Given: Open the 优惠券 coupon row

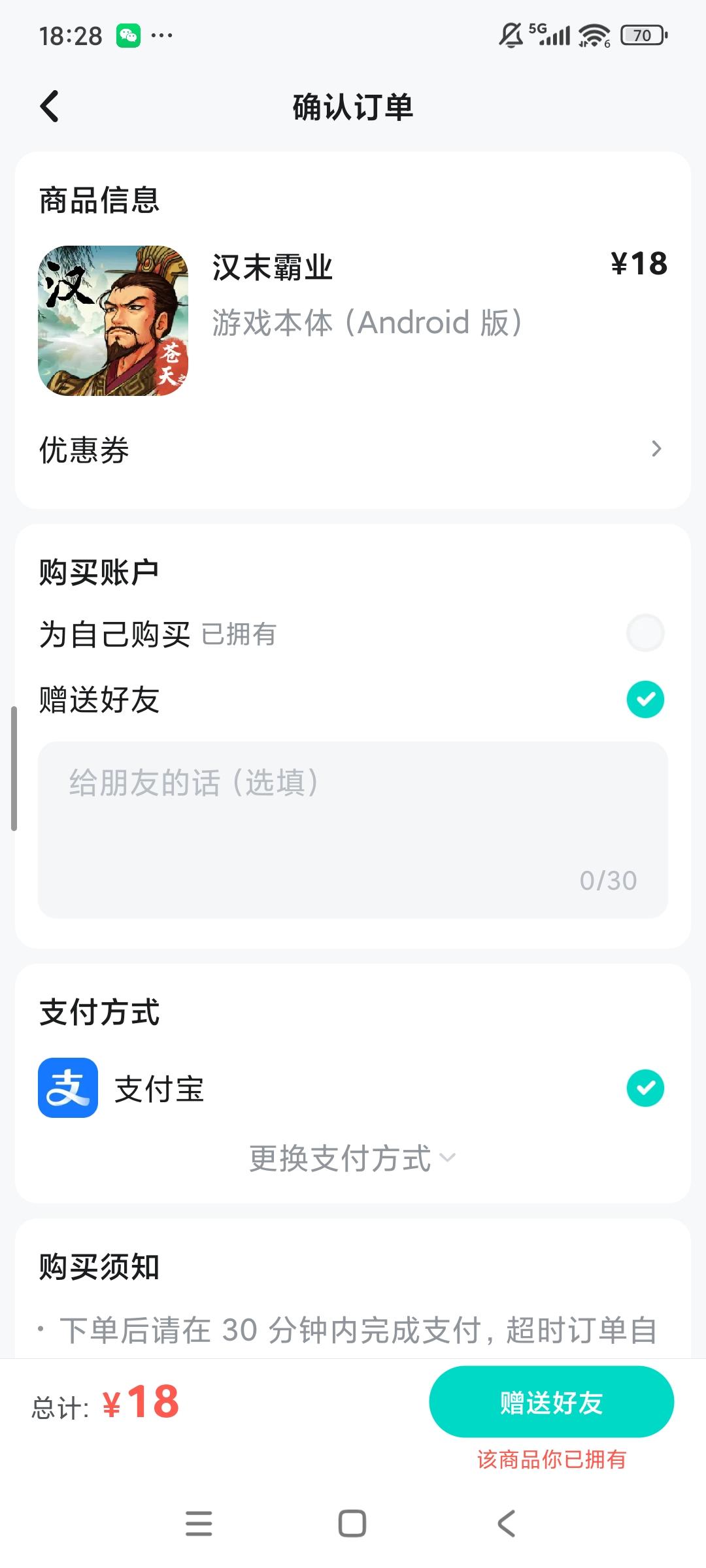Looking at the screenshot, I should click(x=353, y=449).
